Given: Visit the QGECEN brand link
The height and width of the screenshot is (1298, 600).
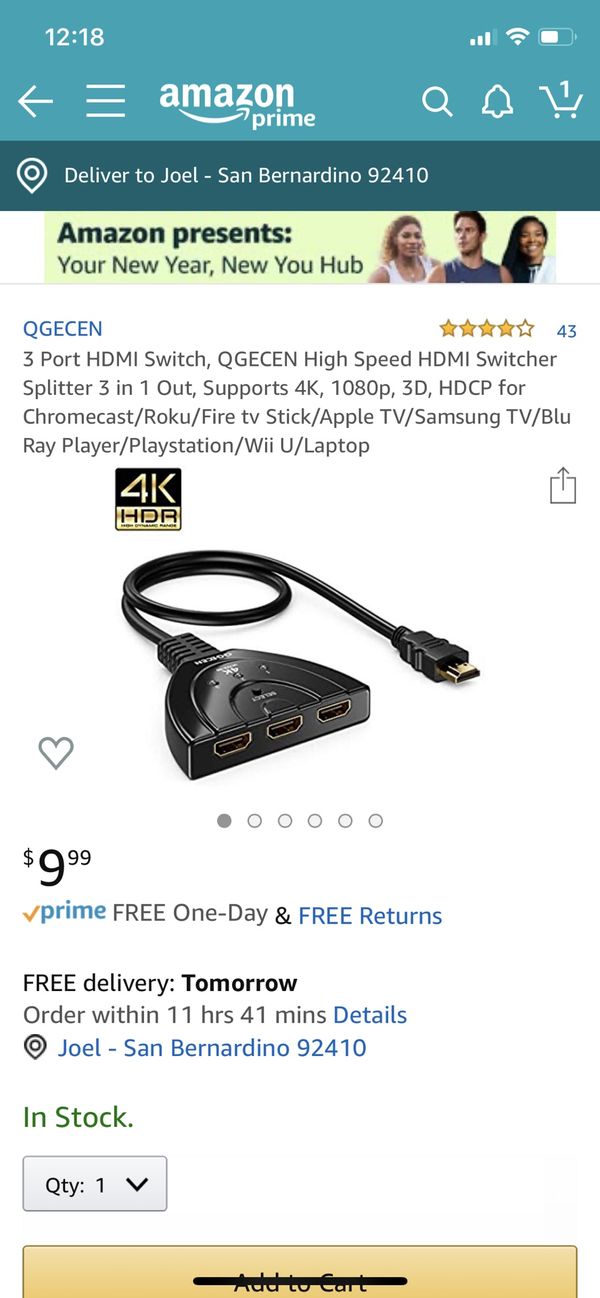Looking at the screenshot, I should click(63, 328).
